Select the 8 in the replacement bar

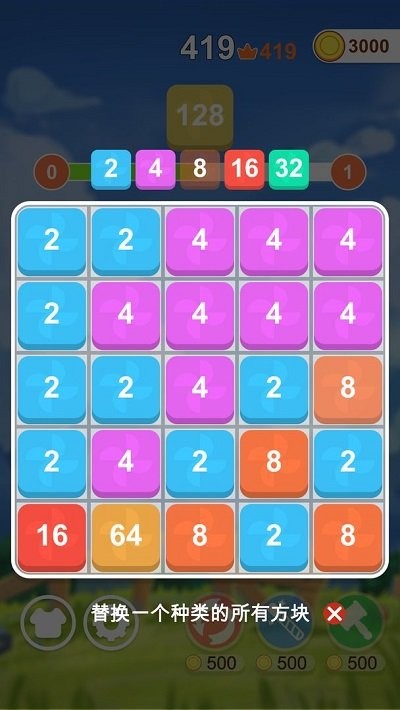pos(200,169)
